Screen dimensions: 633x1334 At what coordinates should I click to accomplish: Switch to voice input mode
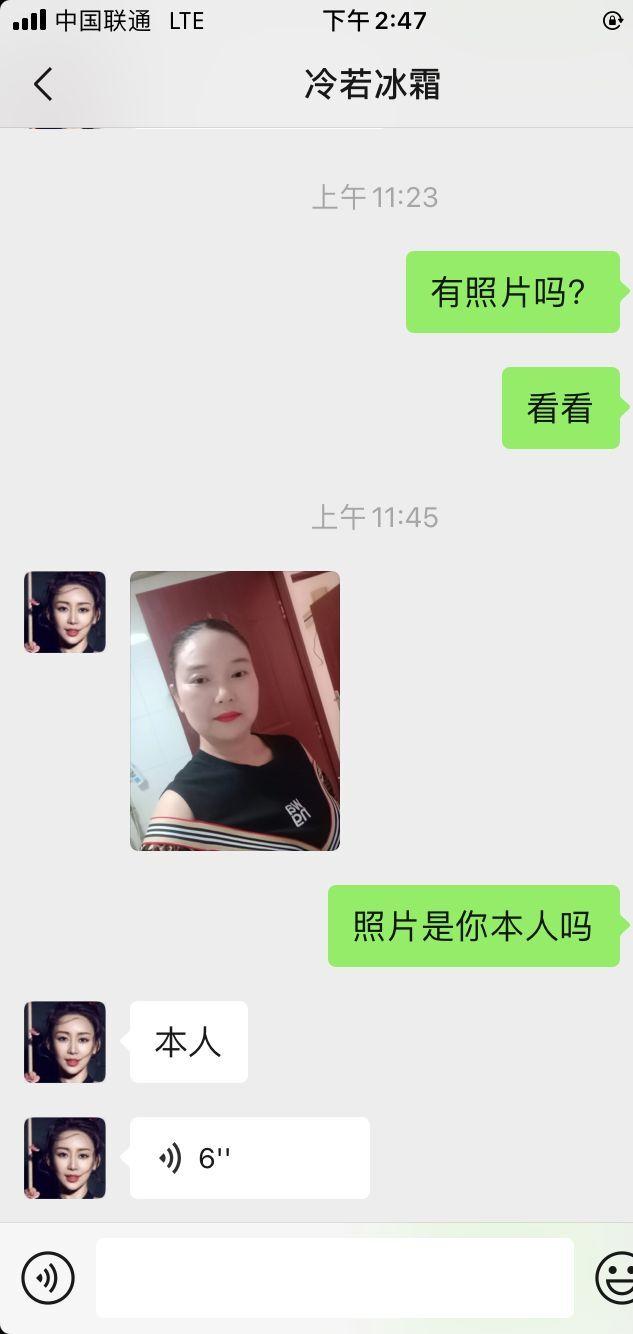tap(48, 1277)
